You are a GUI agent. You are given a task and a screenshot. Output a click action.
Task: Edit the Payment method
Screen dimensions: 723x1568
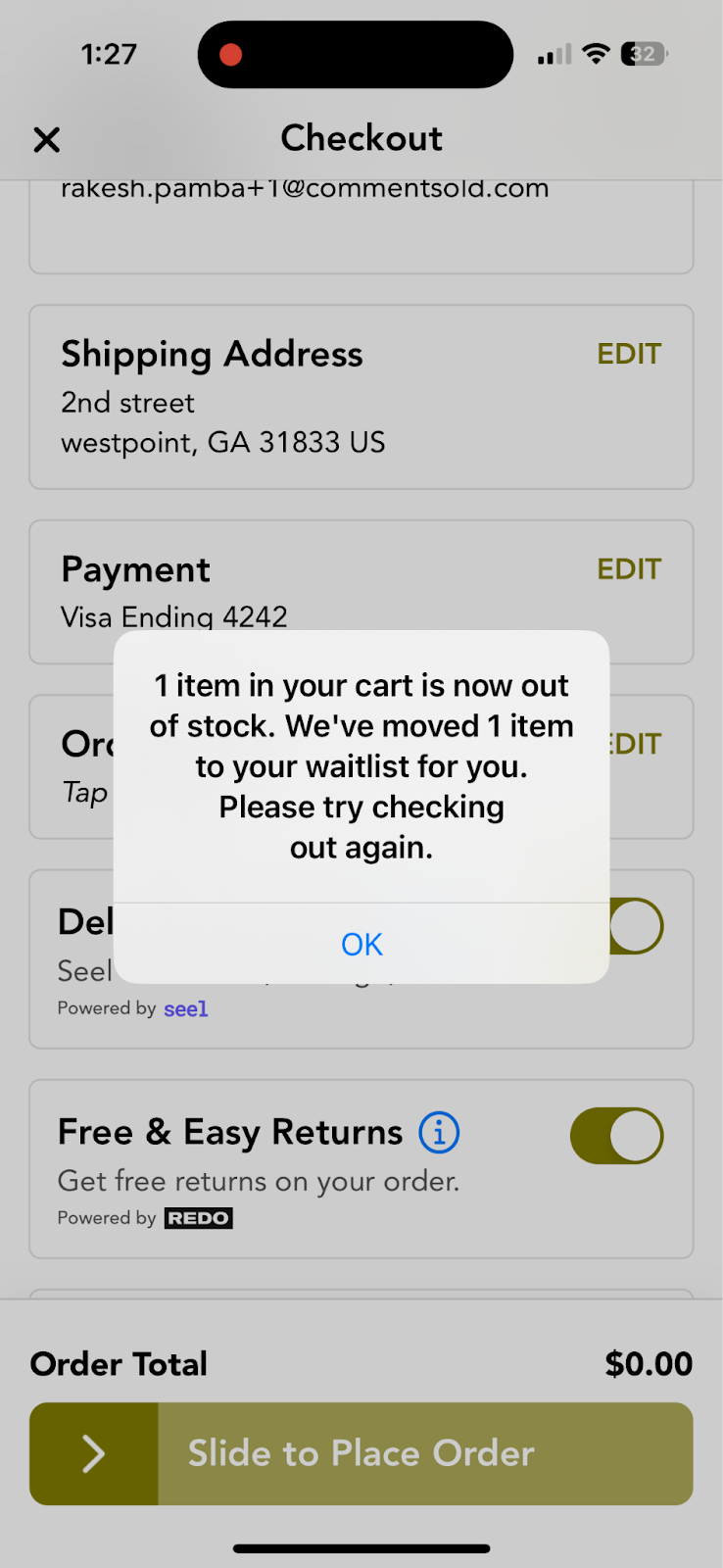click(629, 569)
